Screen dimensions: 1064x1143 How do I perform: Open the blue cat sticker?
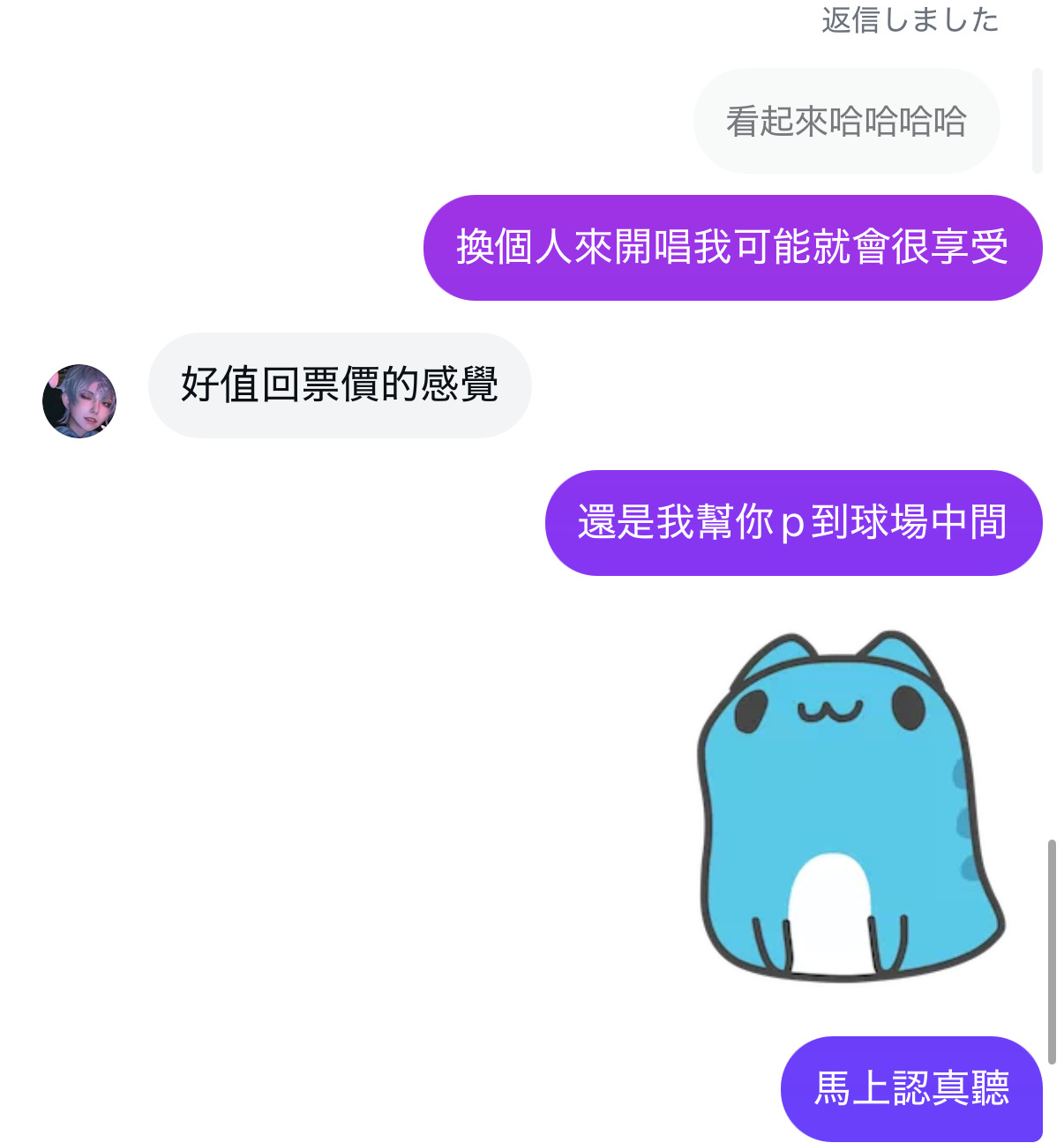[x=850, y=805]
